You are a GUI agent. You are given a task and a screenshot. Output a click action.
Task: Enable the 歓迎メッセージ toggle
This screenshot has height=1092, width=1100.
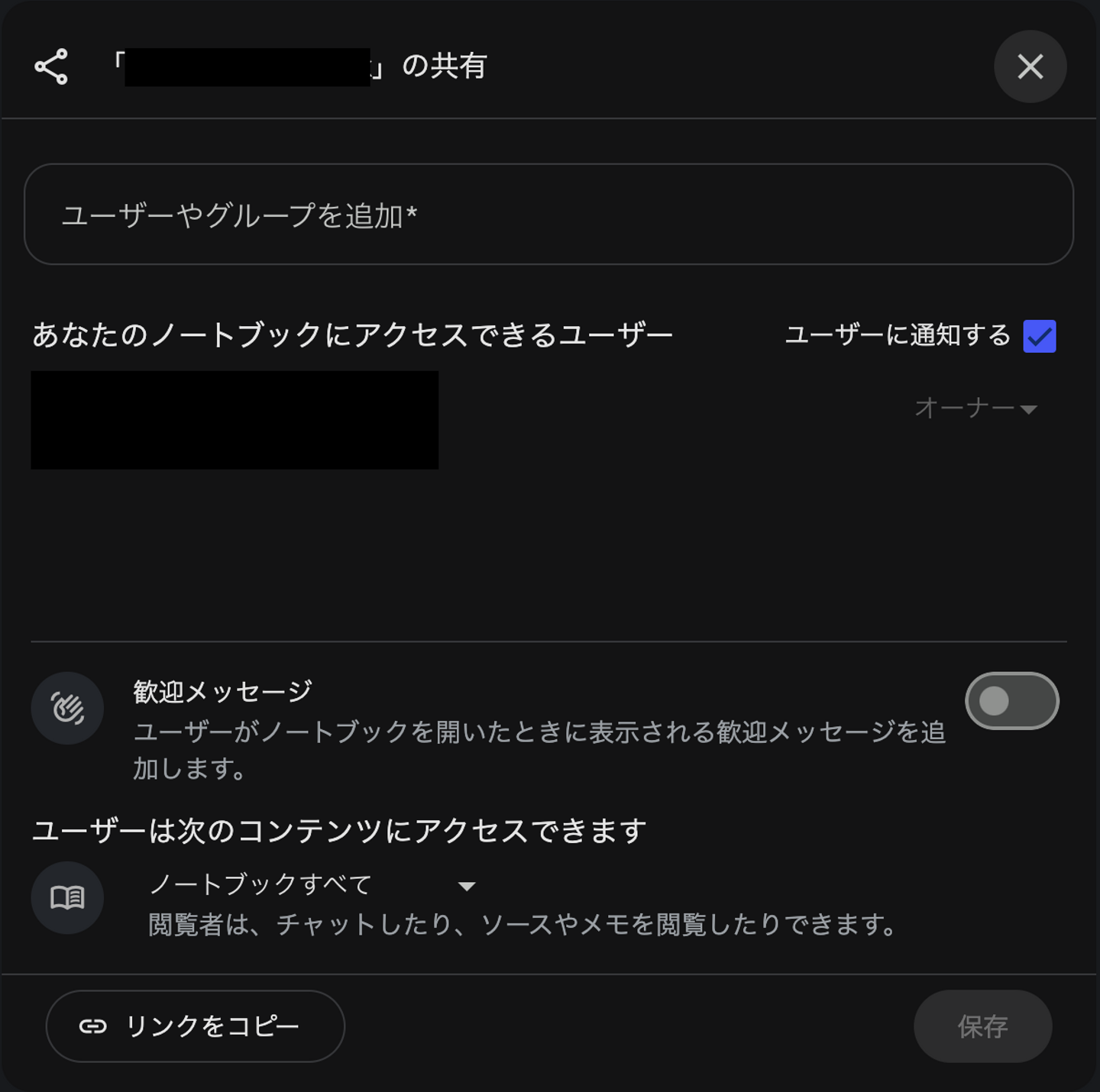click(1011, 701)
